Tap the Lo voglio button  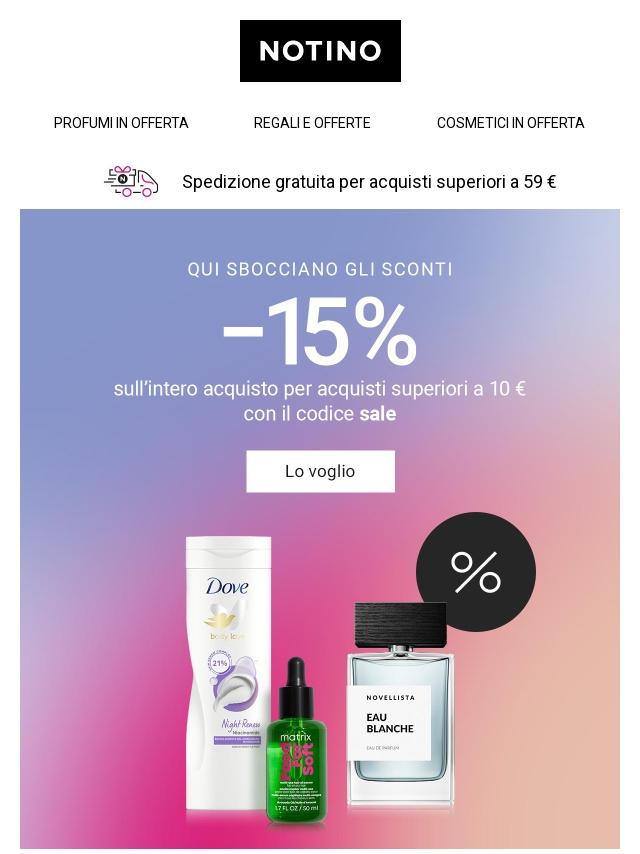coord(320,471)
